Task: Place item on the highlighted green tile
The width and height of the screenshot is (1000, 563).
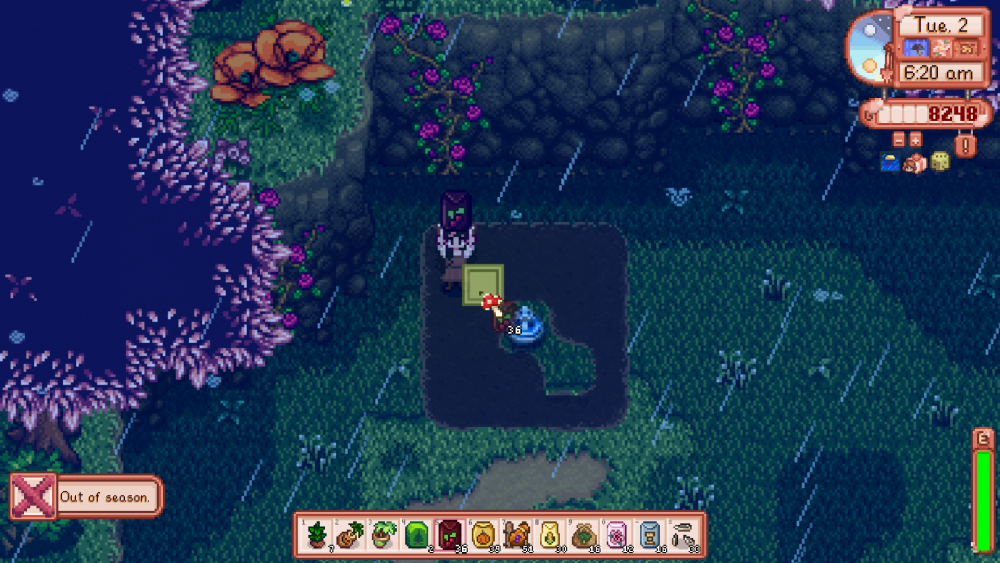Action: coord(483,283)
